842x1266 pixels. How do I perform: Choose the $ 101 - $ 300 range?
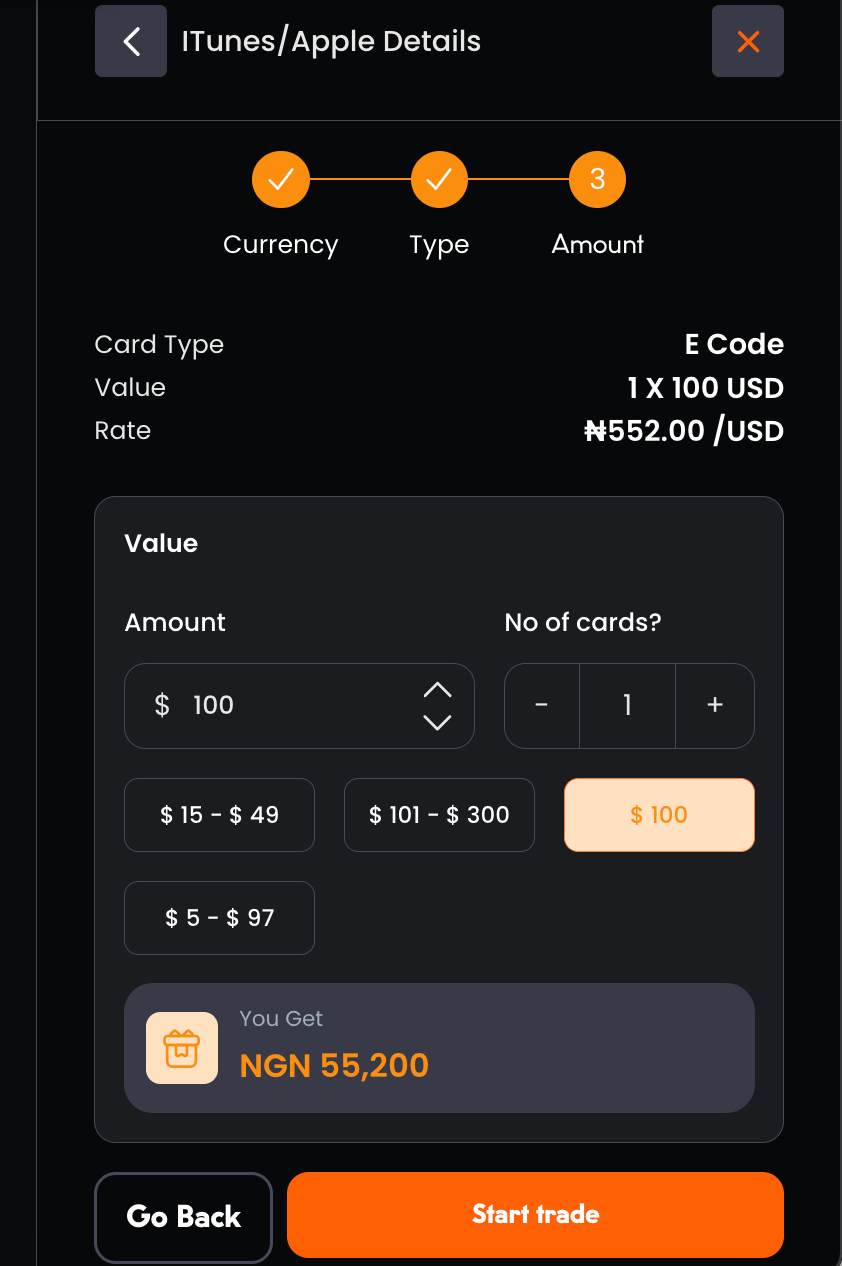439,815
